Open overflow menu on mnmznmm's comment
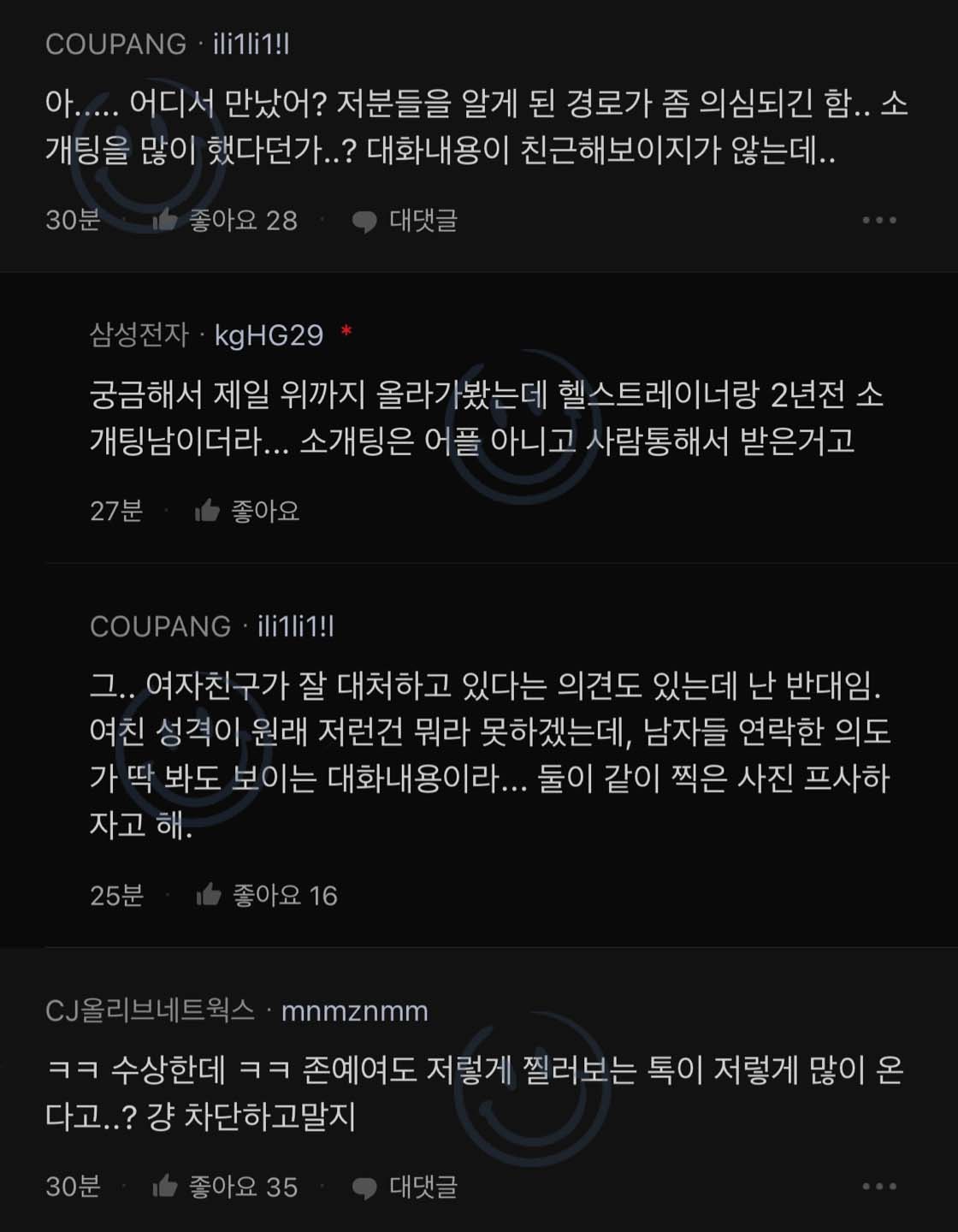This screenshot has height=1232, width=958. (x=878, y=1187)
